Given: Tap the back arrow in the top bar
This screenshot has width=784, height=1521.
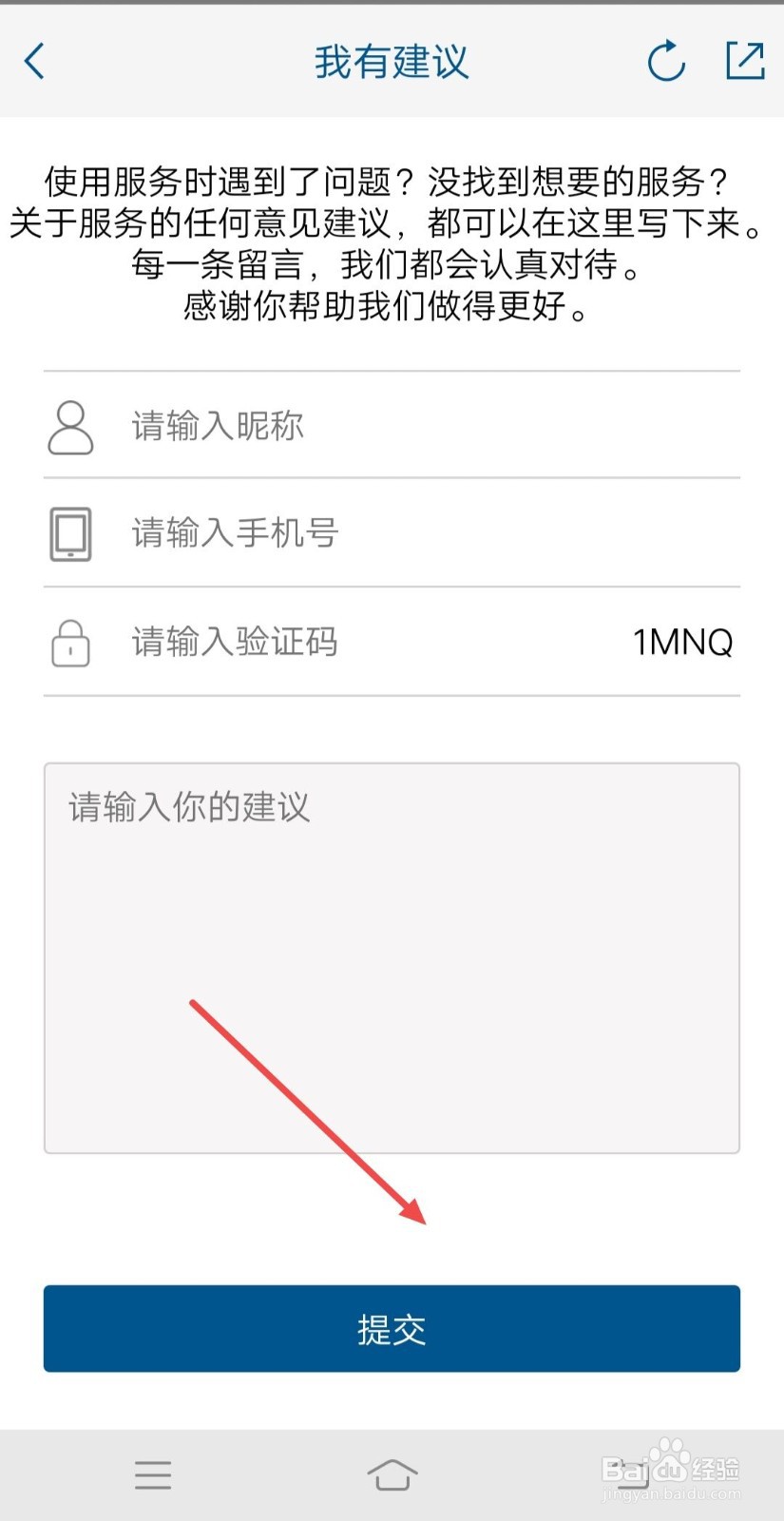Looking at the screenshot, I should tap(34, 61).
